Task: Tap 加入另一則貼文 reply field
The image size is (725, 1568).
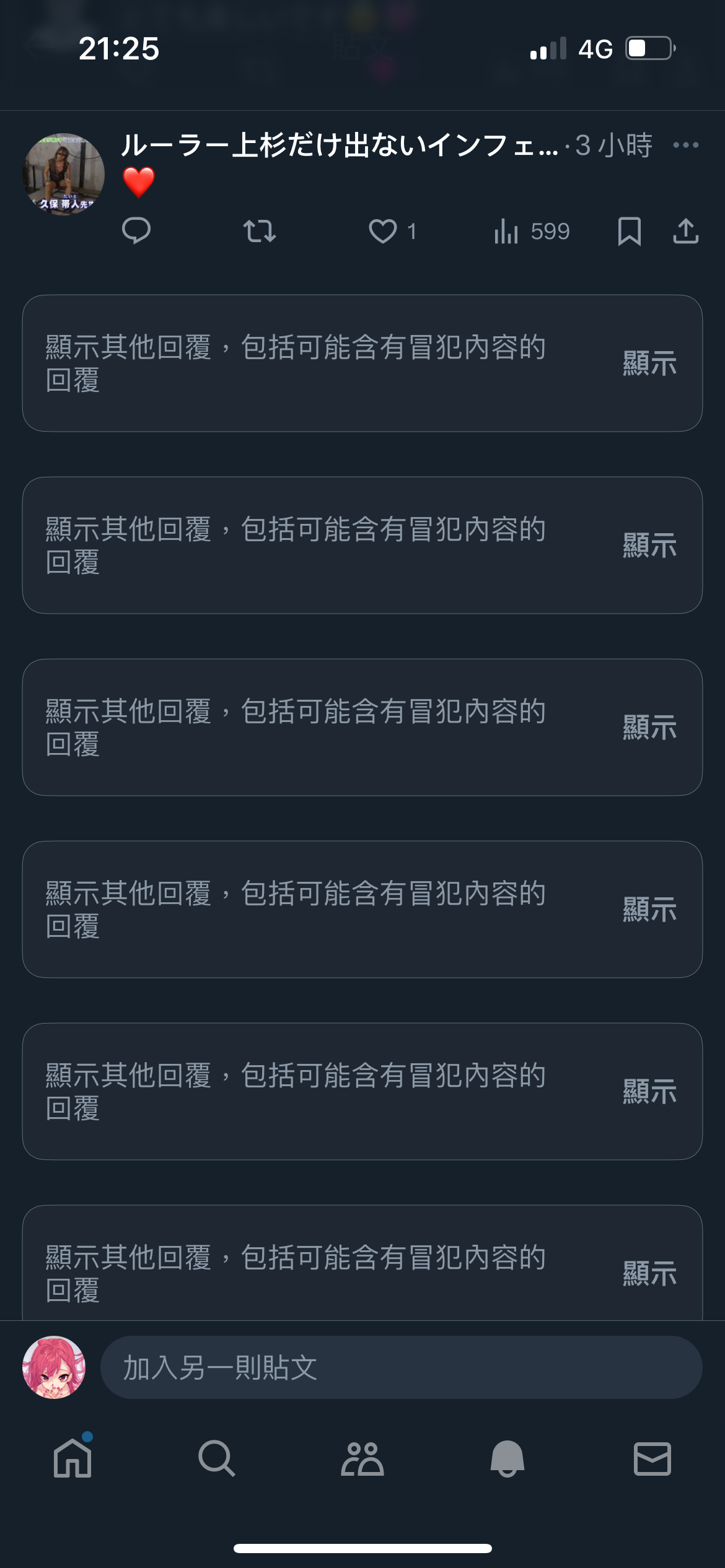Action: (401, 1367)
